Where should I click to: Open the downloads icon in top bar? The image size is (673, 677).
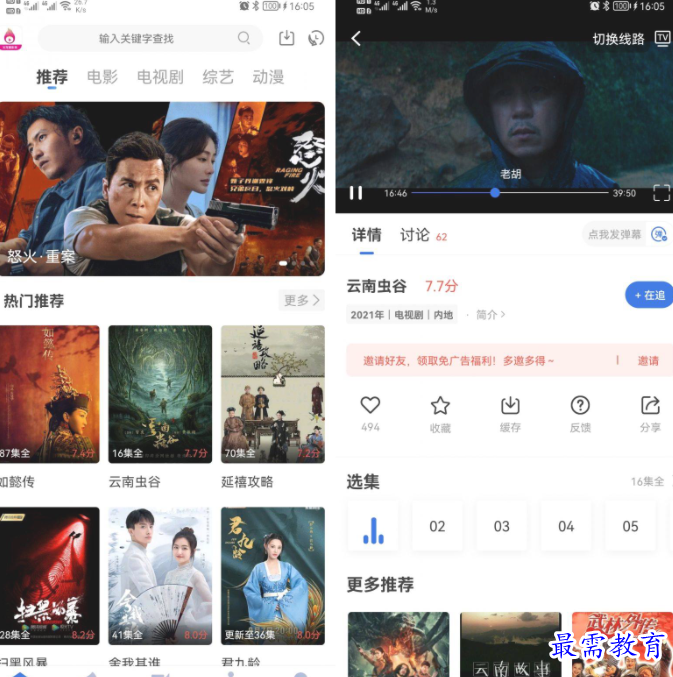point(286,38)
